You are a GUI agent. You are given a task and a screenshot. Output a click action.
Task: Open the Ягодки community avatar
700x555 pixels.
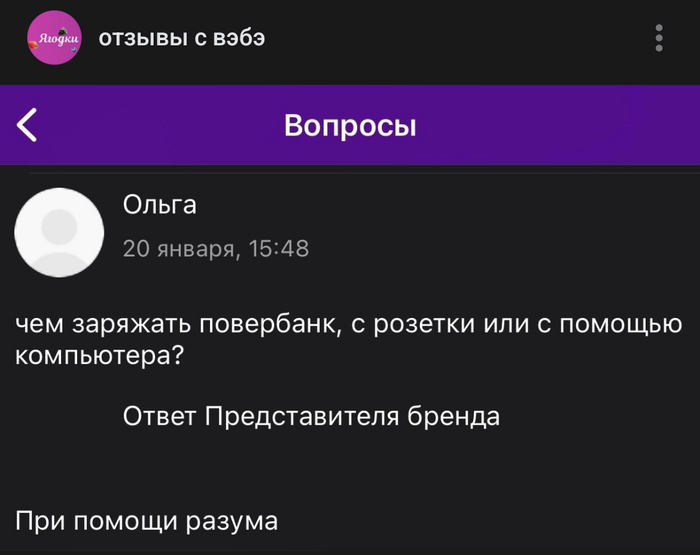click(x=56, y=39)
